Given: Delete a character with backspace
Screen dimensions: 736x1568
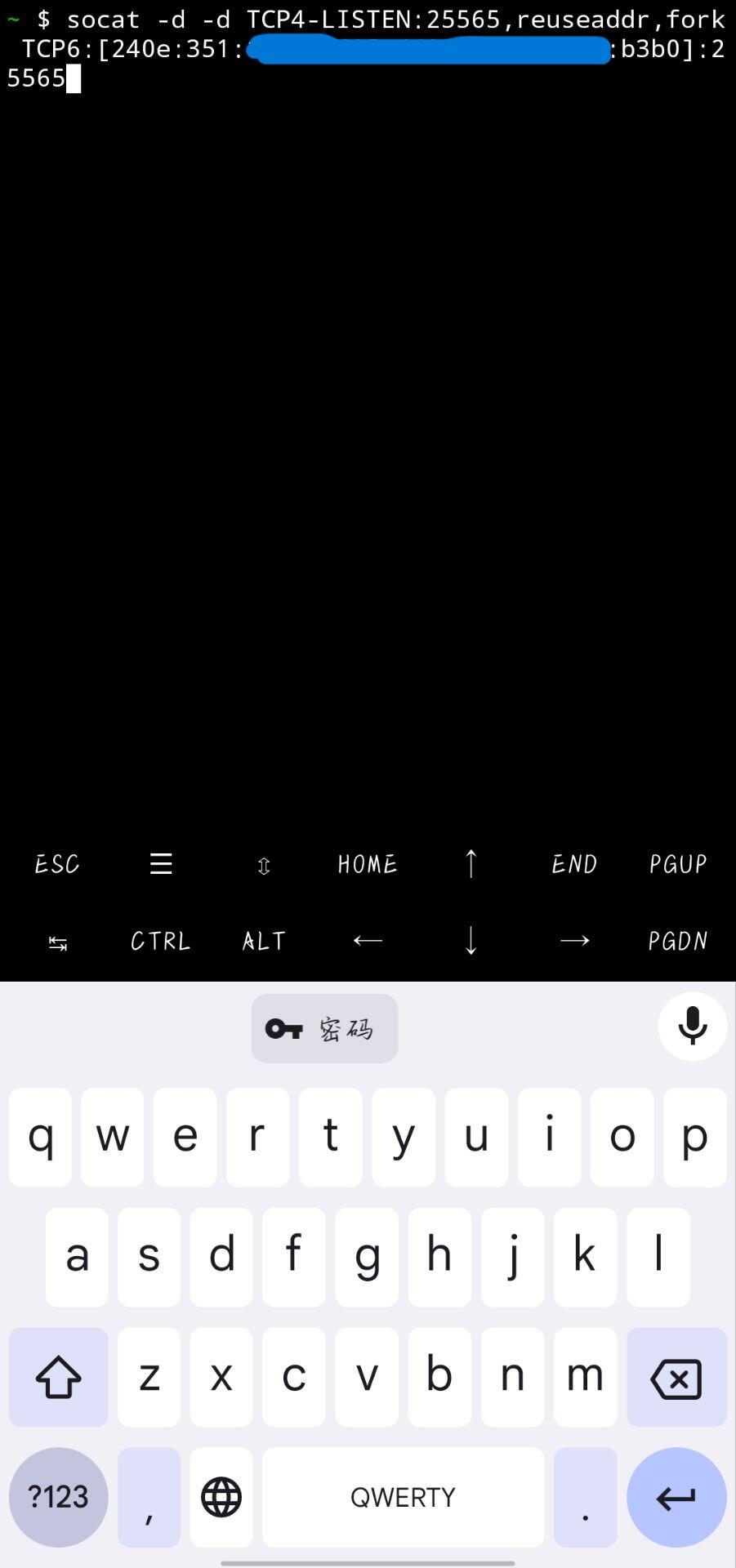Looking at the screenshot, I should coord(676,1378).
